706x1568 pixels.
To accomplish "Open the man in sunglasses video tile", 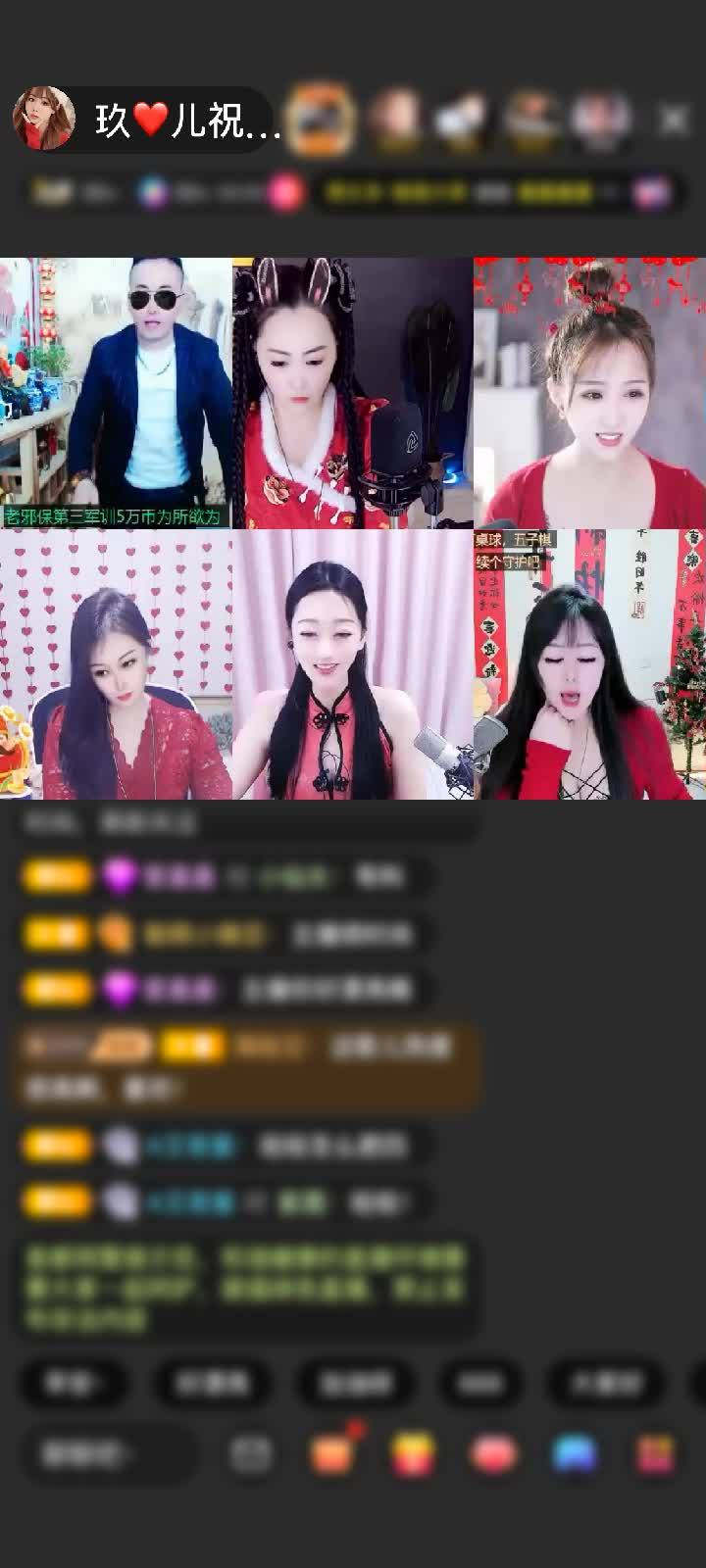I will click(x=116, y=392).
